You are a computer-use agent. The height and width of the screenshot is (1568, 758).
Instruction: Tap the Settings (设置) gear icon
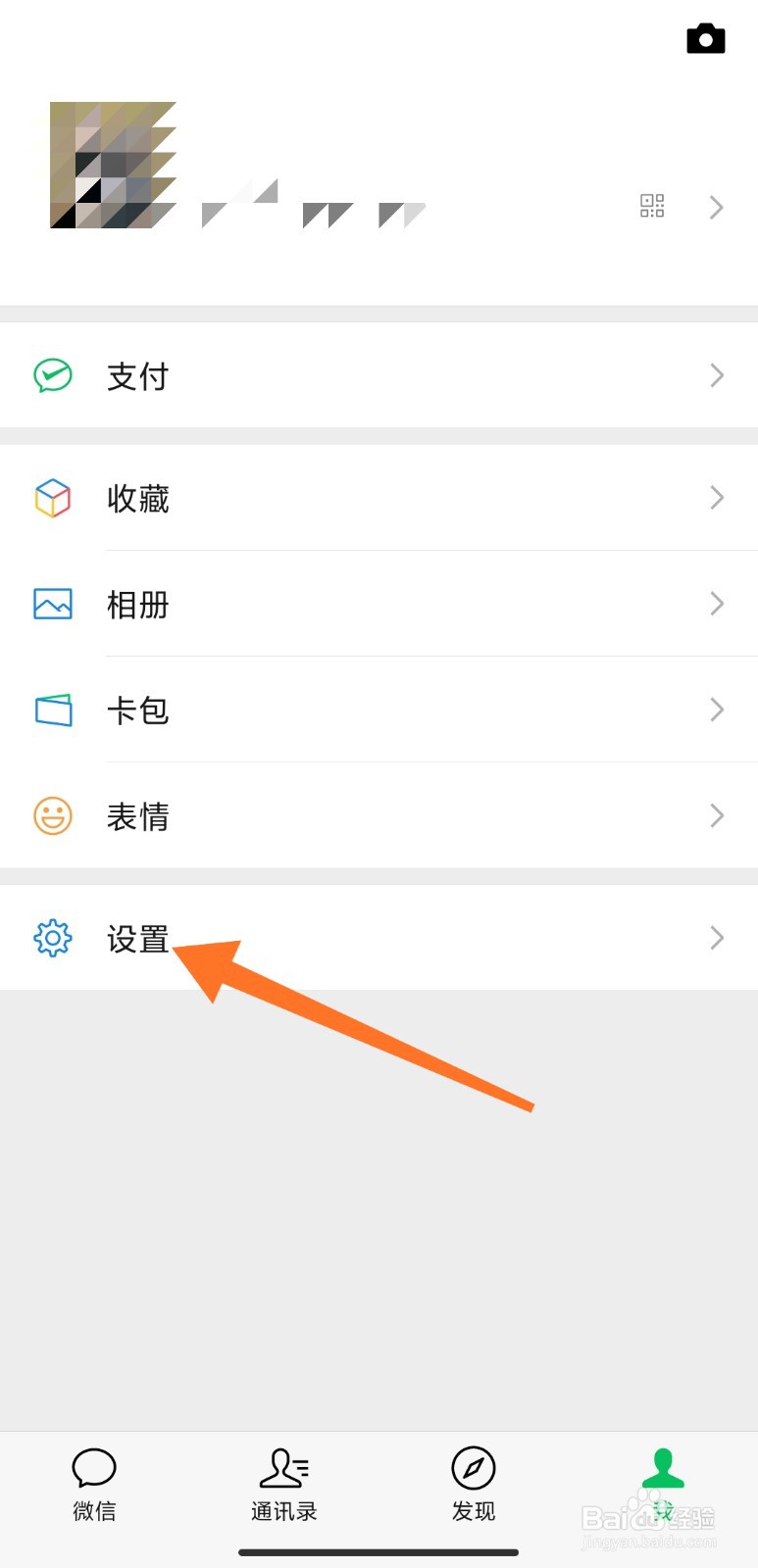tap(52, 938)
